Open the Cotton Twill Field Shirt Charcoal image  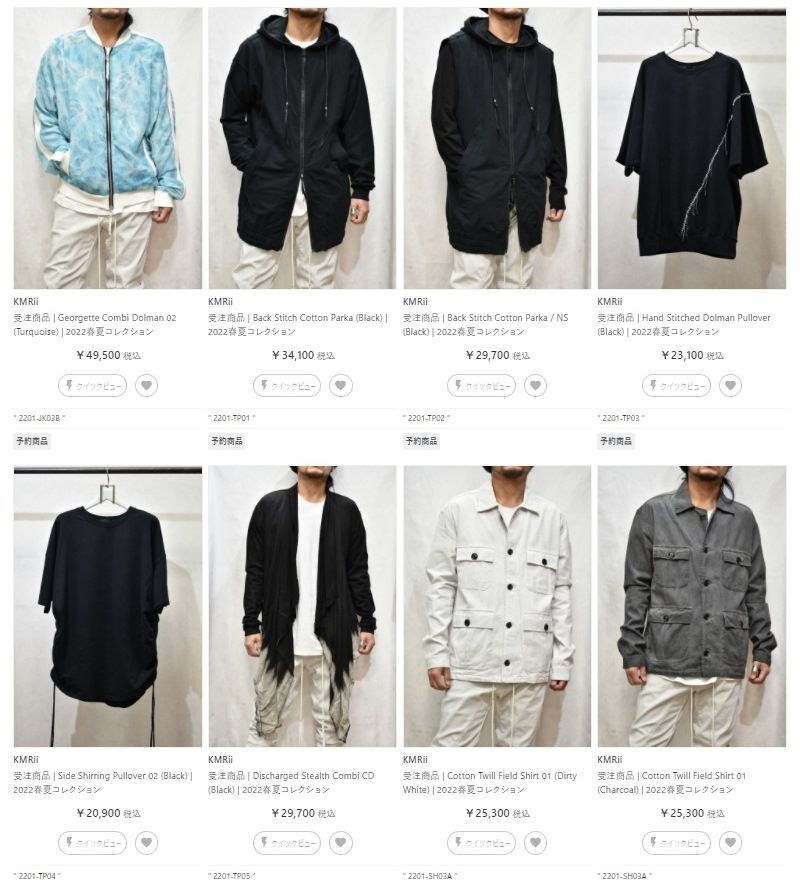(x=692, y=606)
